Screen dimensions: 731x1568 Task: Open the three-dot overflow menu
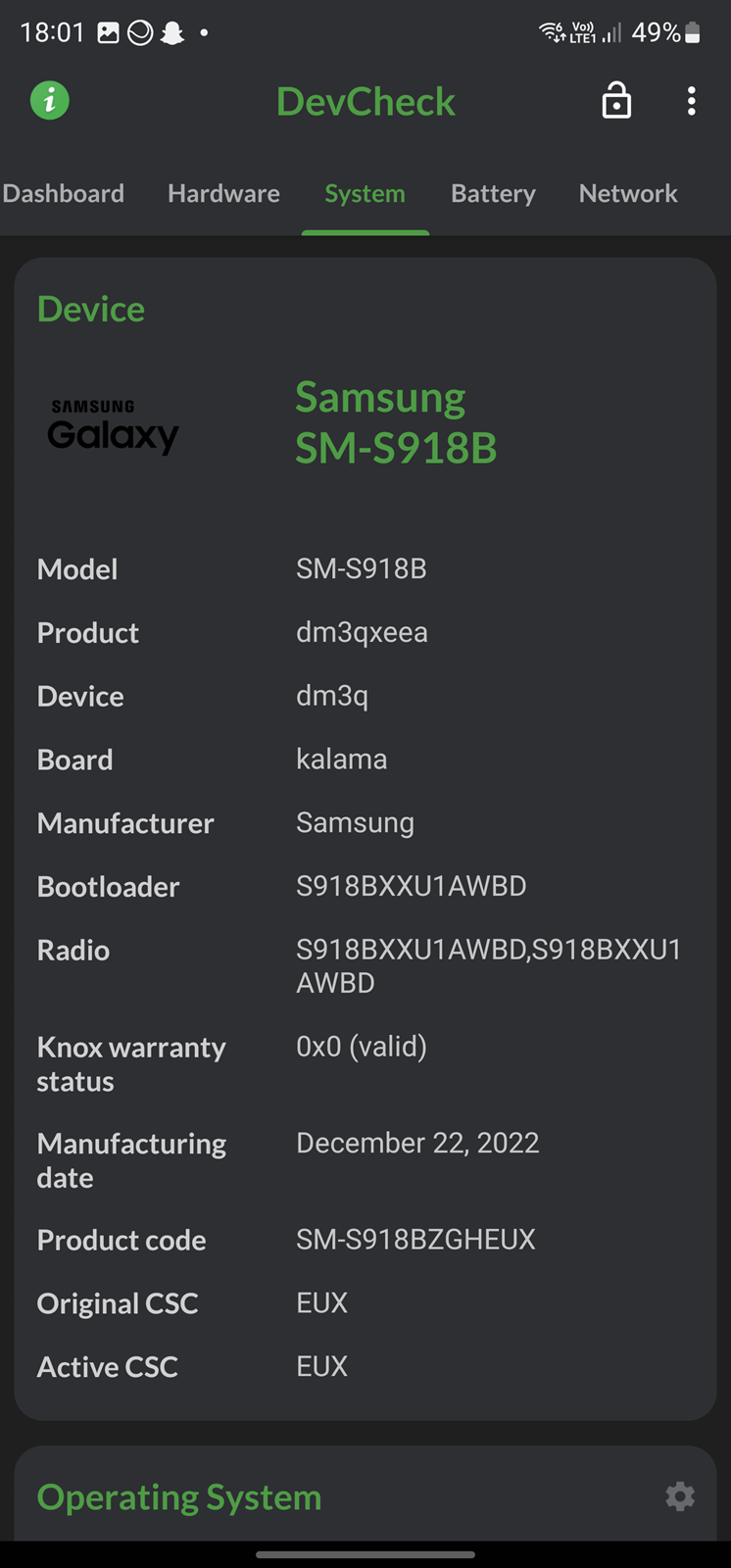coord(692,101)
